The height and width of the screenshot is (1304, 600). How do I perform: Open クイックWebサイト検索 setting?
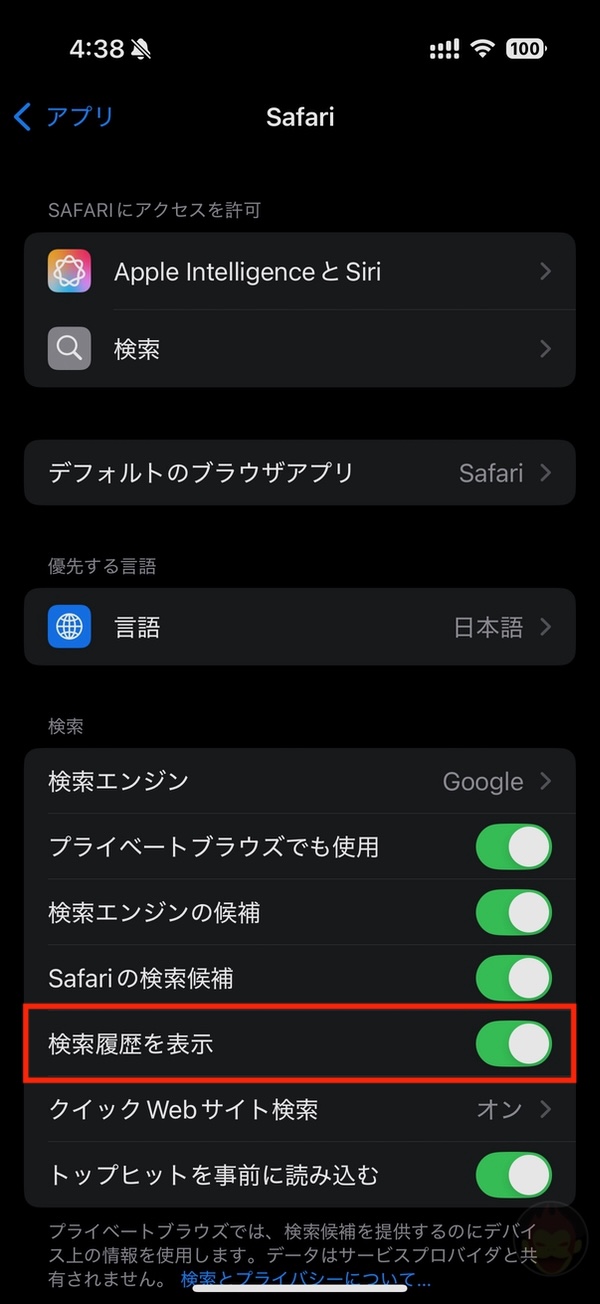pyautogui.click(x=300, y=1109)
